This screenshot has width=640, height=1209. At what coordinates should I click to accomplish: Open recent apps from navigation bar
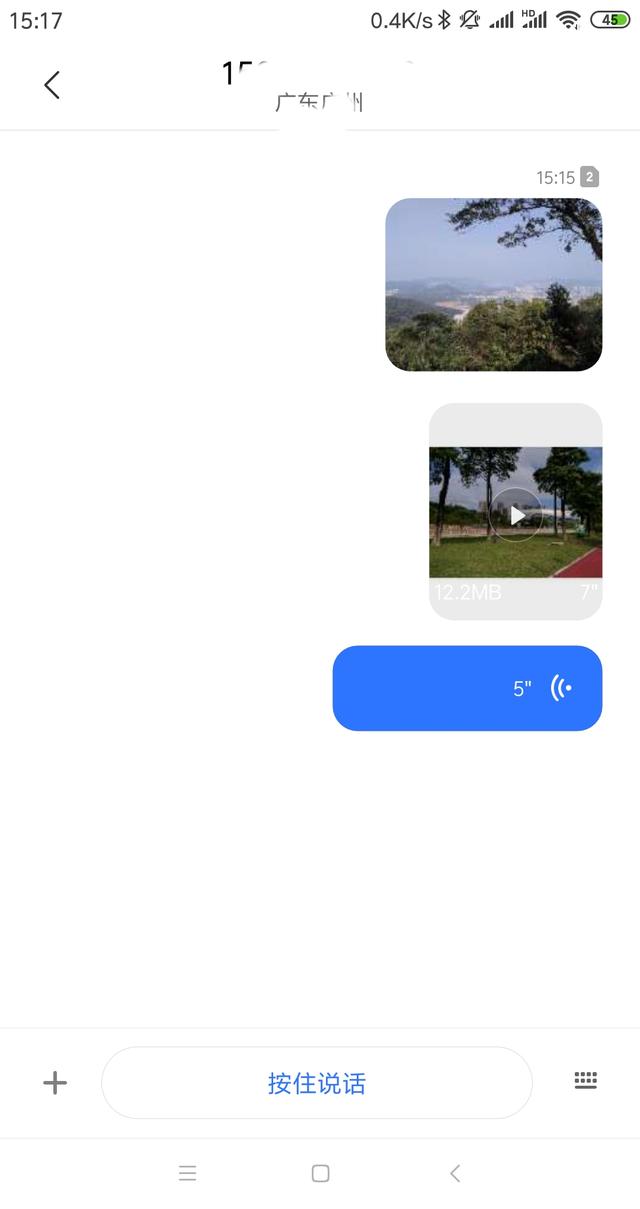pyautogui.click(x=187, y=1173)
